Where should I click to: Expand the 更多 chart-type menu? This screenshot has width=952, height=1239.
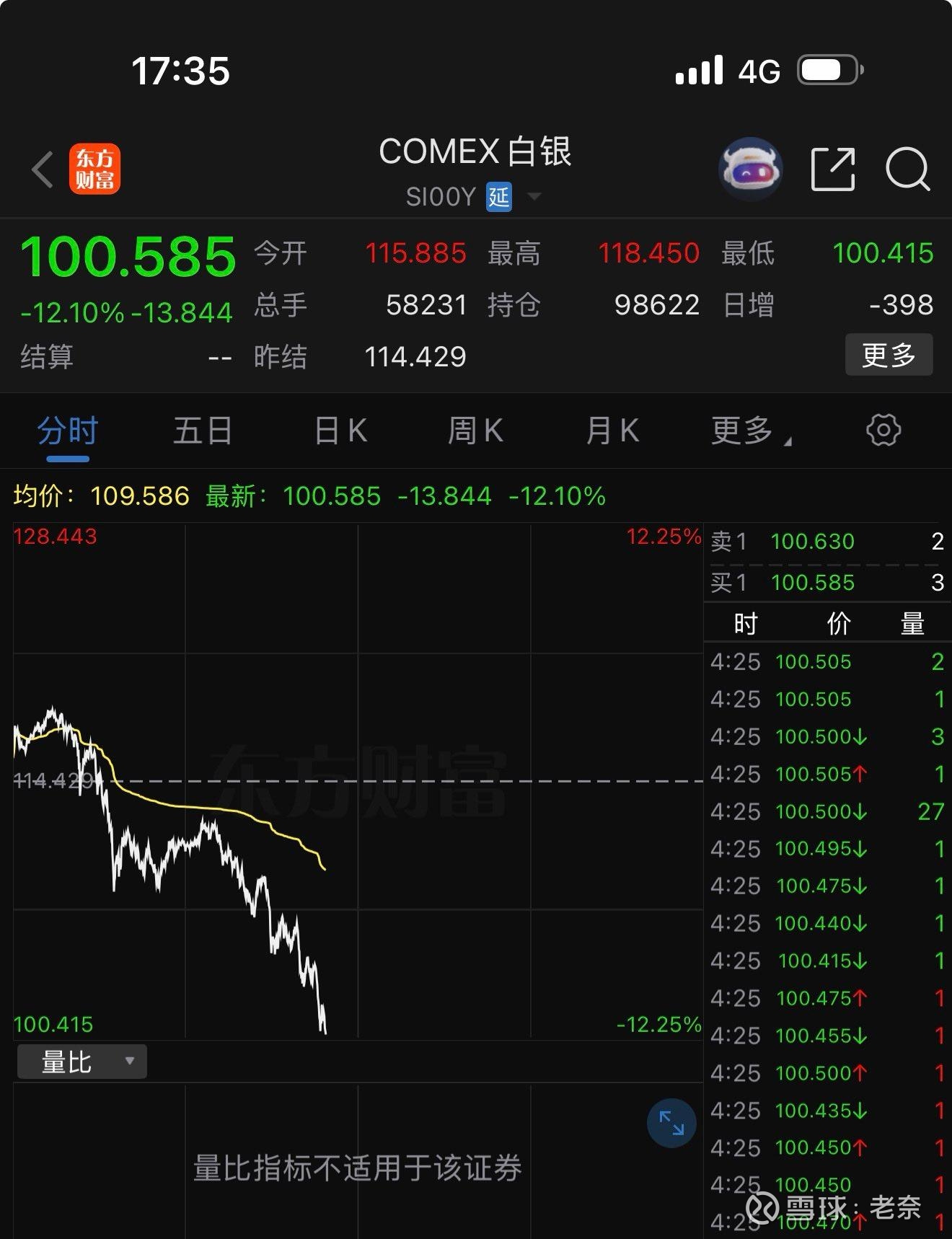click(x=743, y=430)
